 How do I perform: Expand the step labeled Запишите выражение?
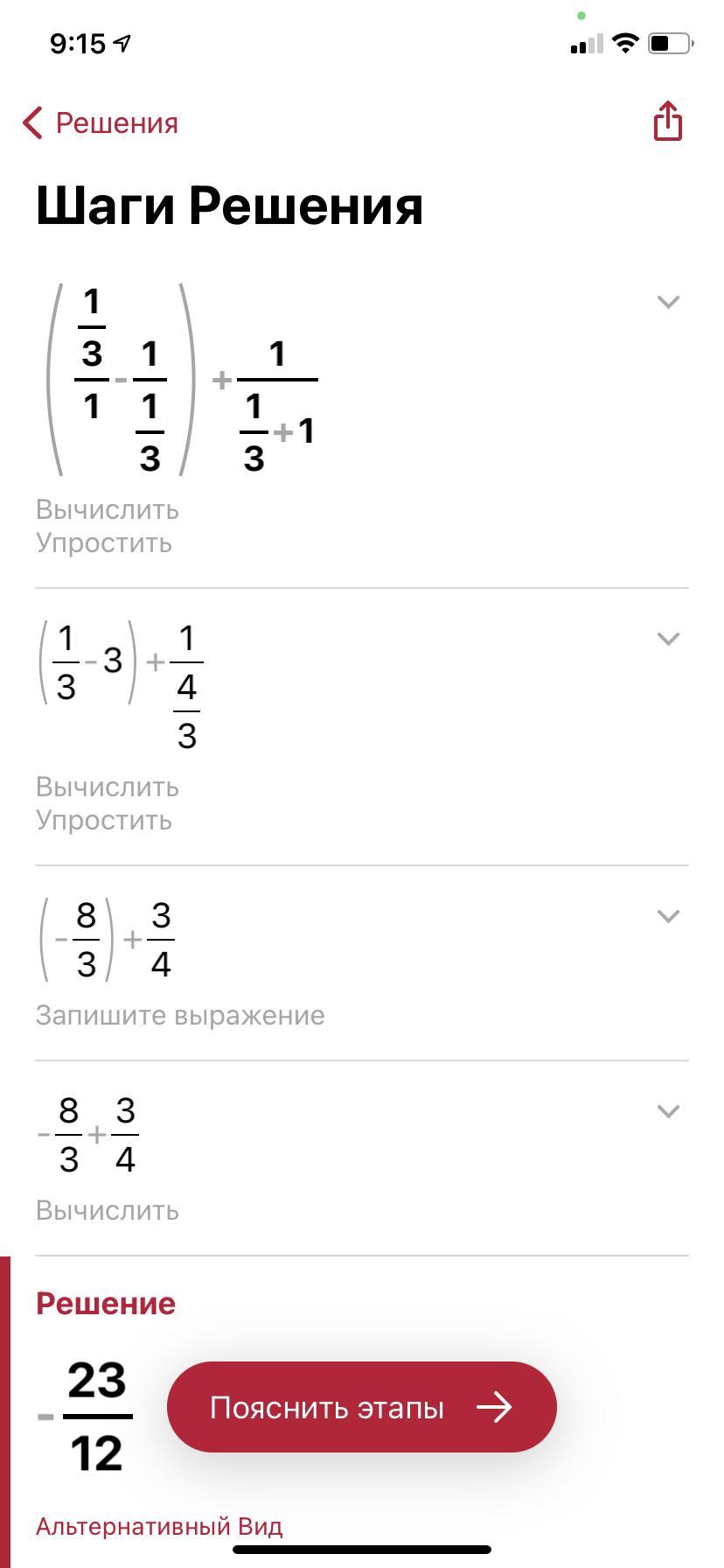coord(668,916)
